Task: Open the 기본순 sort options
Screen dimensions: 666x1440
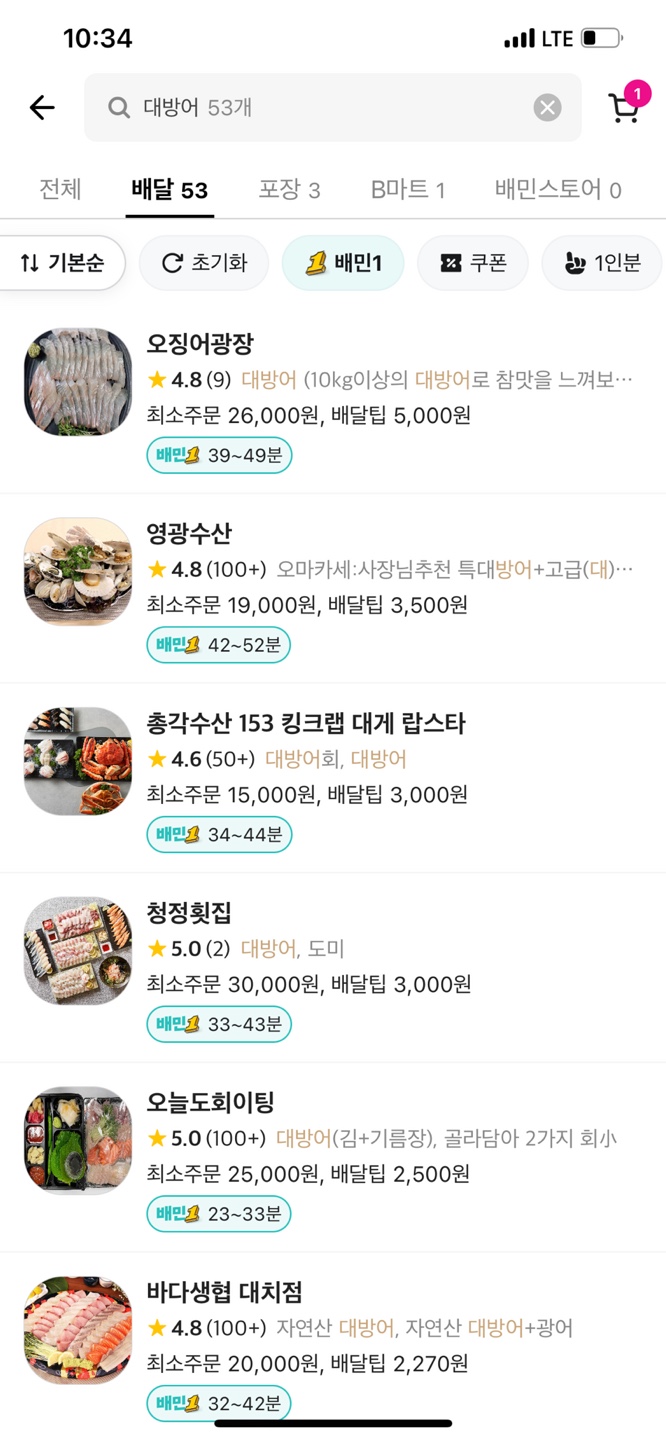Action: 63,263
